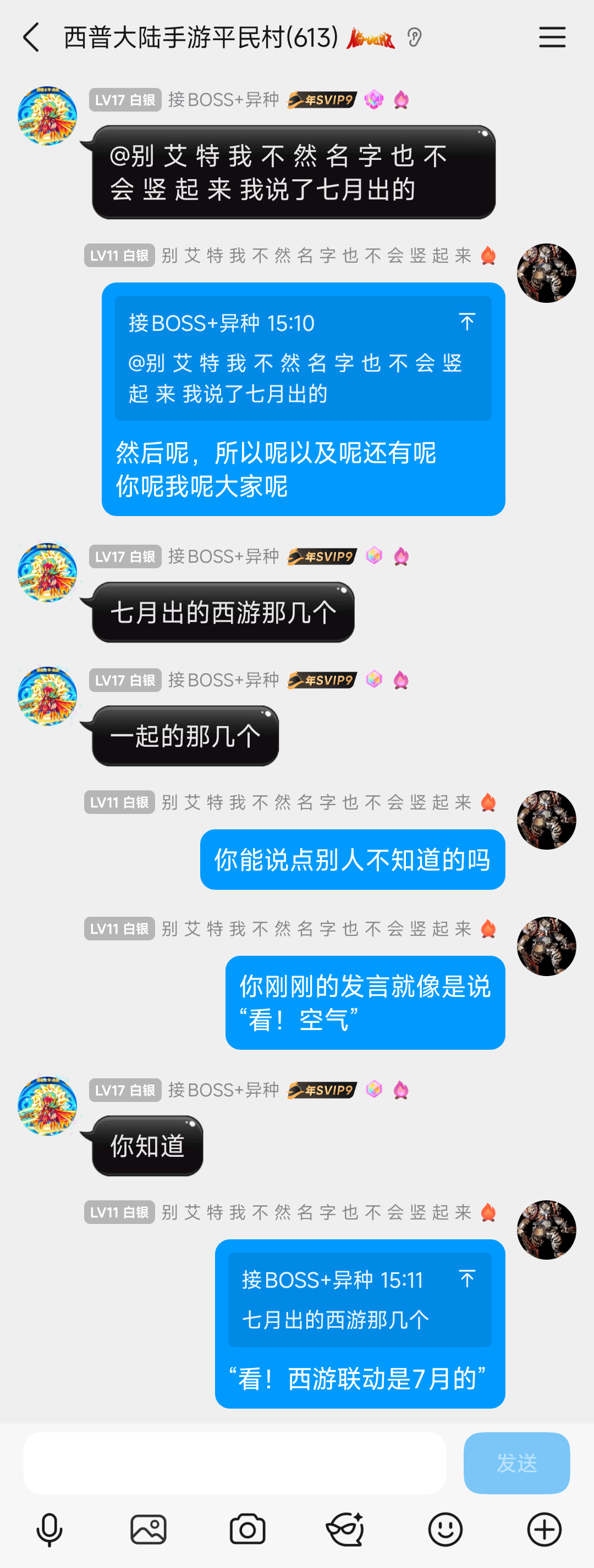
Task: Open the photo gallery picker
Action: click(148, 1529)
